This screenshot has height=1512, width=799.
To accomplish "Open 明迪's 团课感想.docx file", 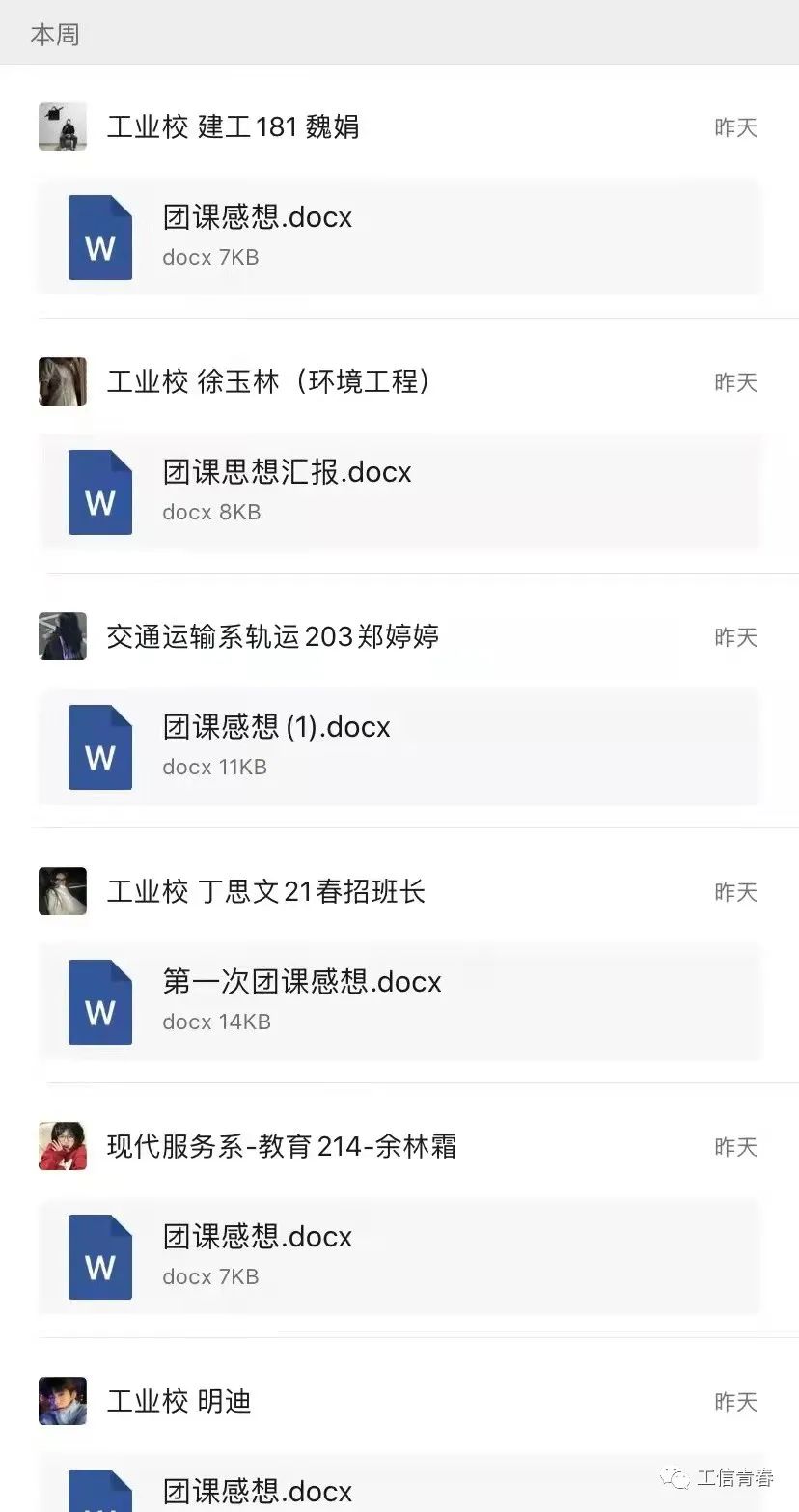I will [x=398, y=1487].
